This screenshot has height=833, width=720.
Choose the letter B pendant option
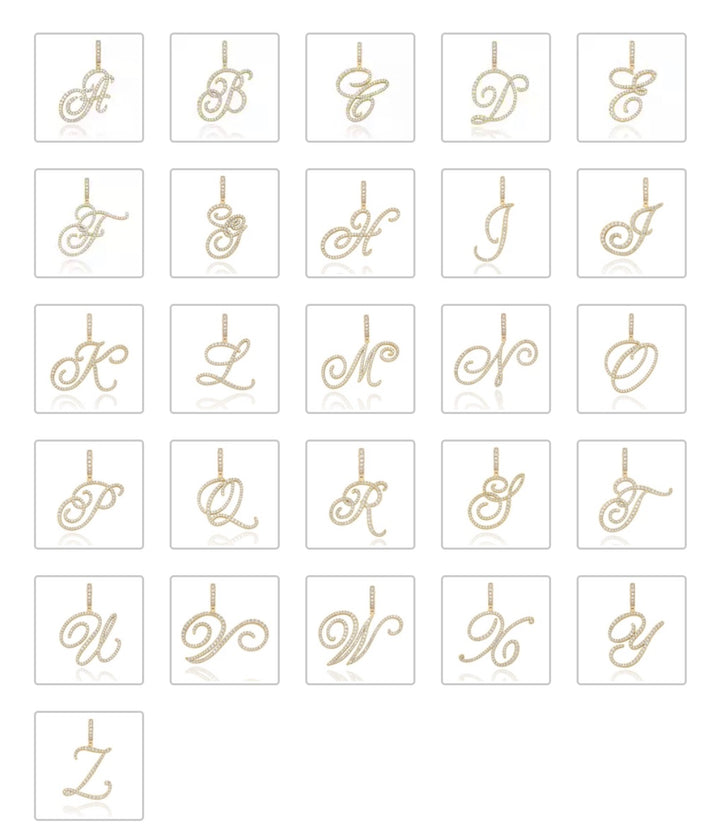(224, 88)
